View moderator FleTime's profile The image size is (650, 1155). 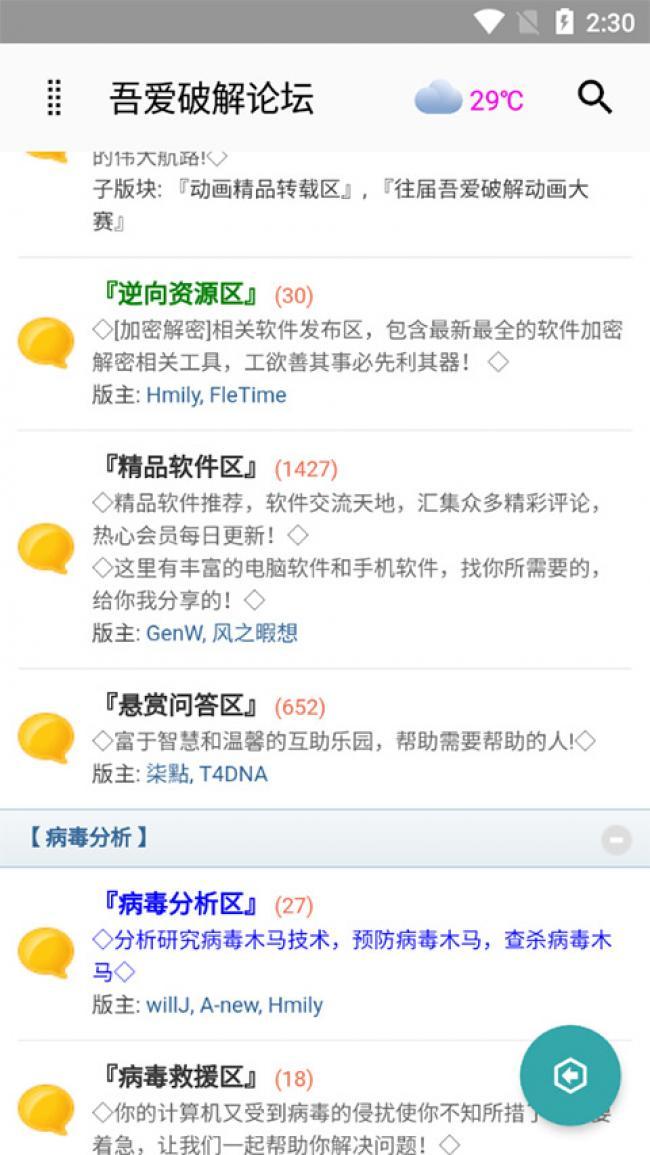point(249,395)
